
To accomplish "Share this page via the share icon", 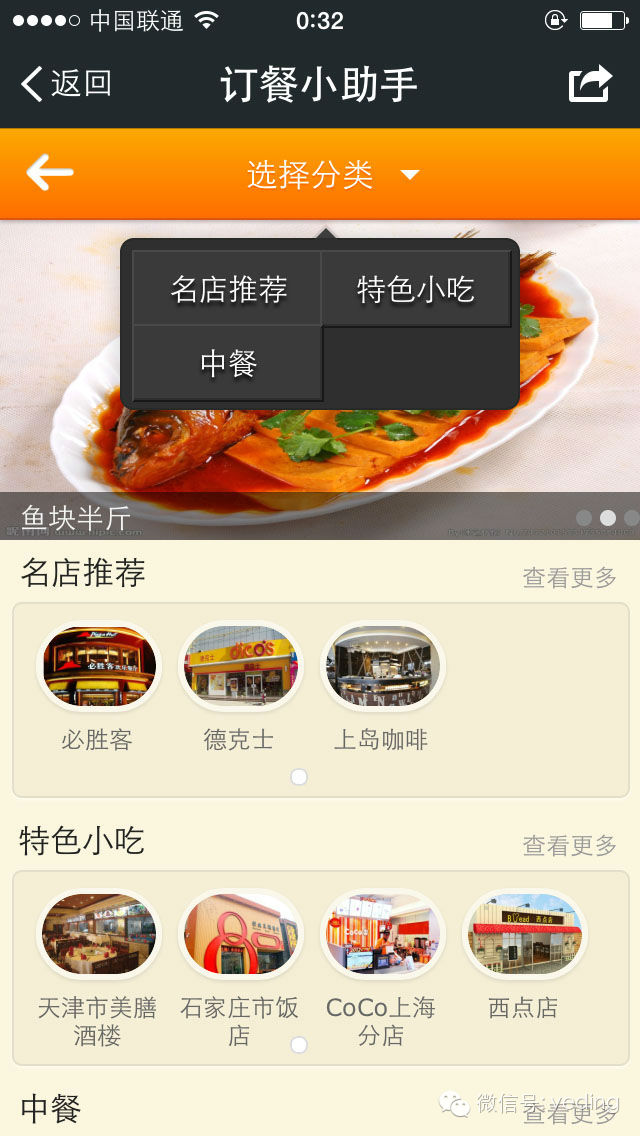I will 590,84.
